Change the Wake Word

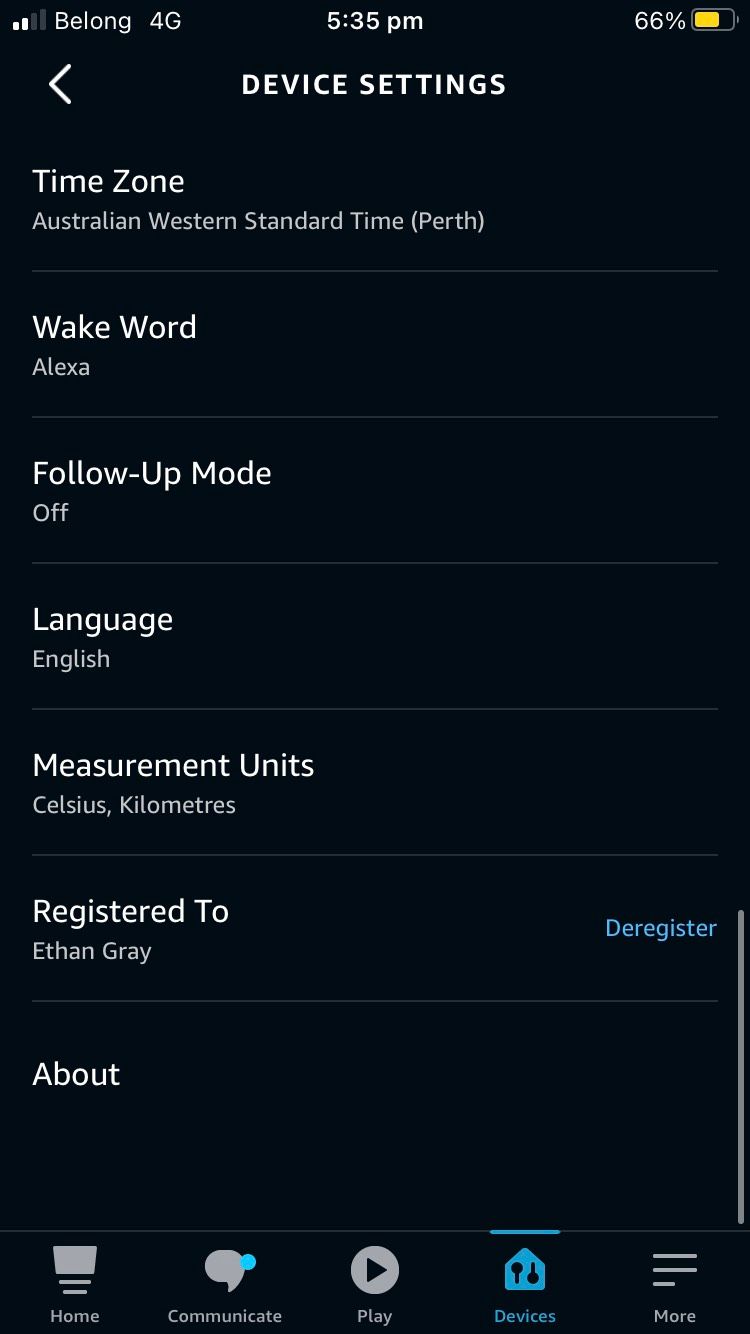[x=374, y=345]
